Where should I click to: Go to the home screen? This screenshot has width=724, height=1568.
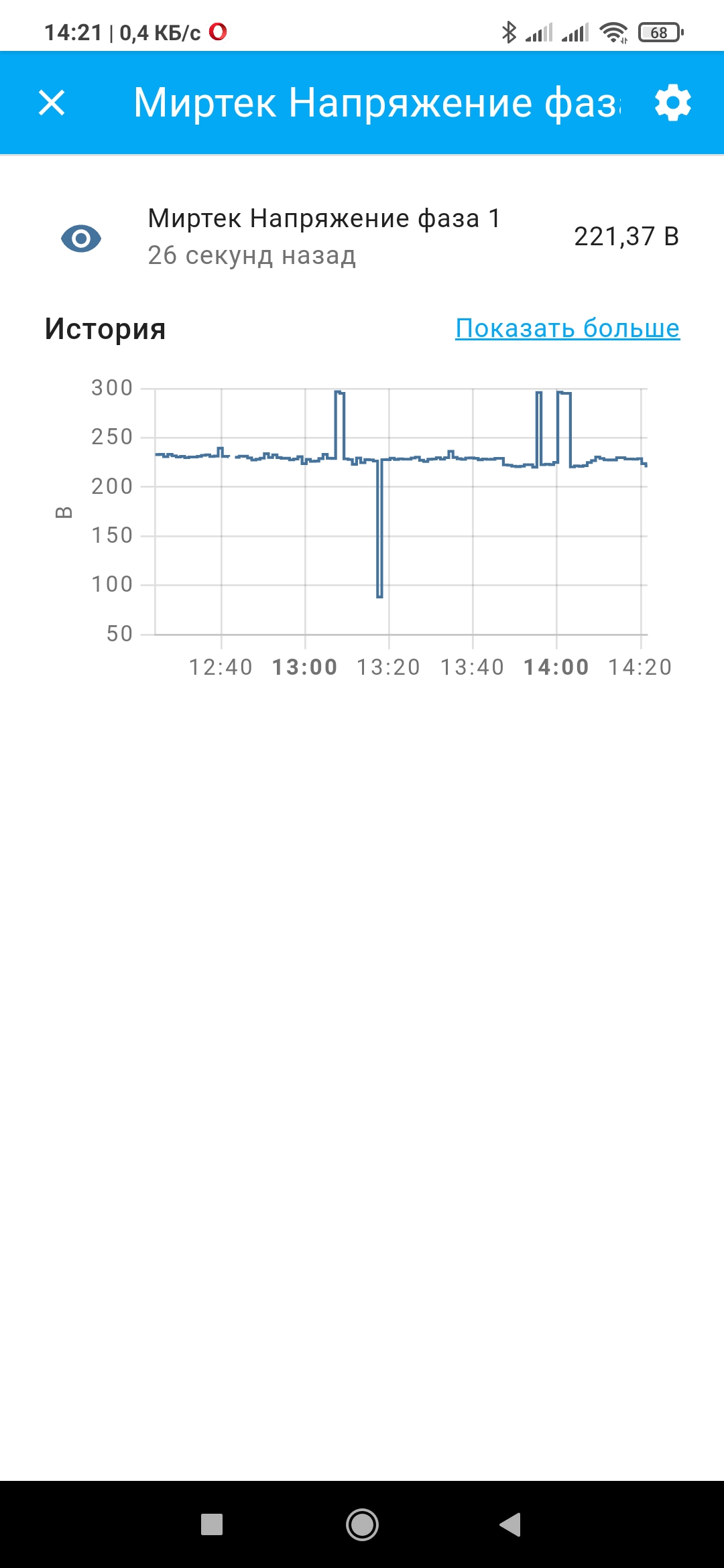tap(362, 1524)
